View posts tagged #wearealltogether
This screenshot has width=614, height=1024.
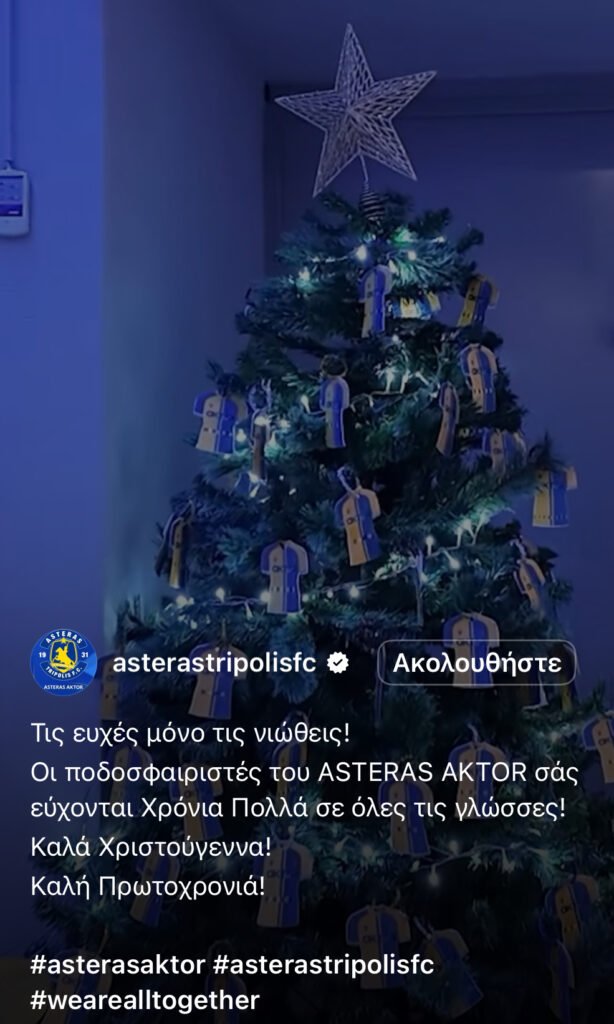146,1000
